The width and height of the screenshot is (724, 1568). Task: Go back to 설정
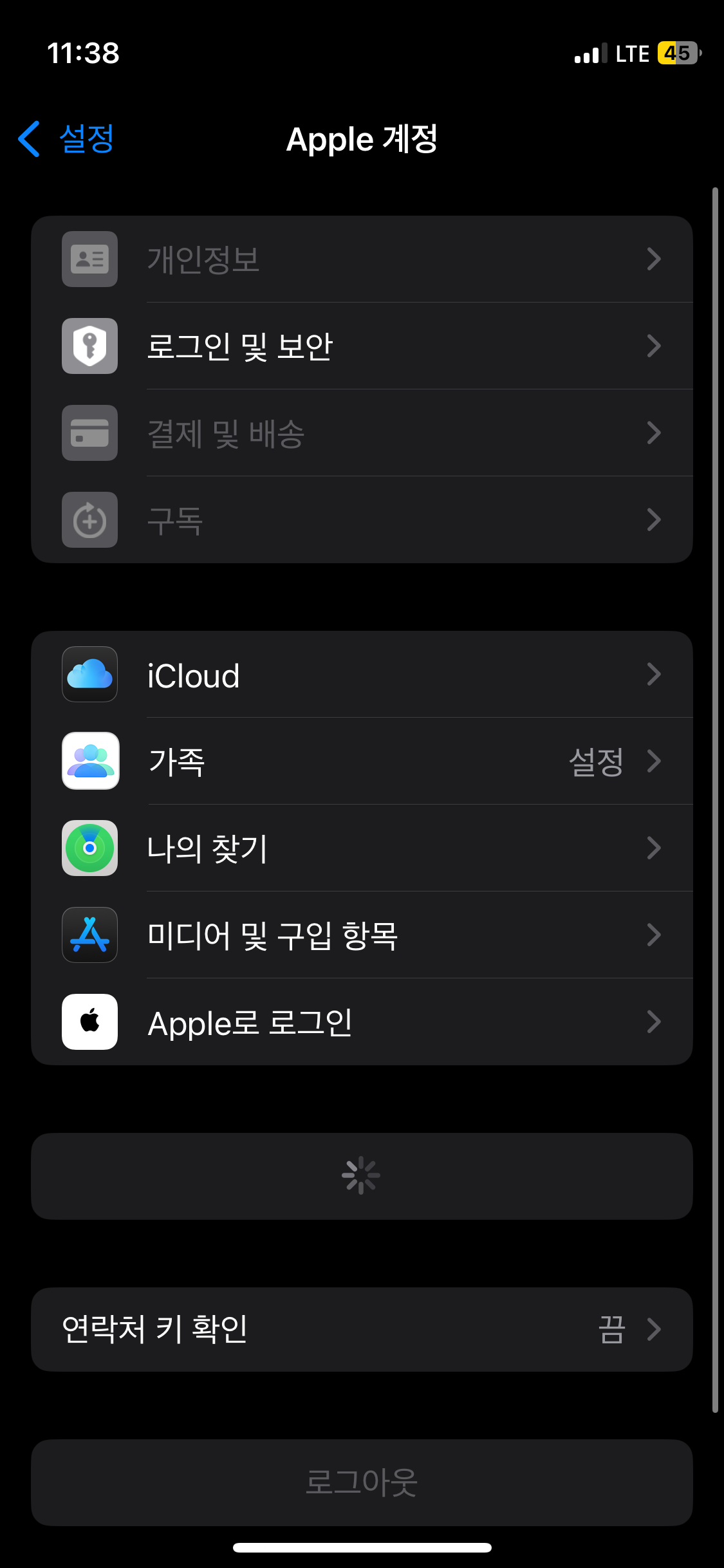67,139
